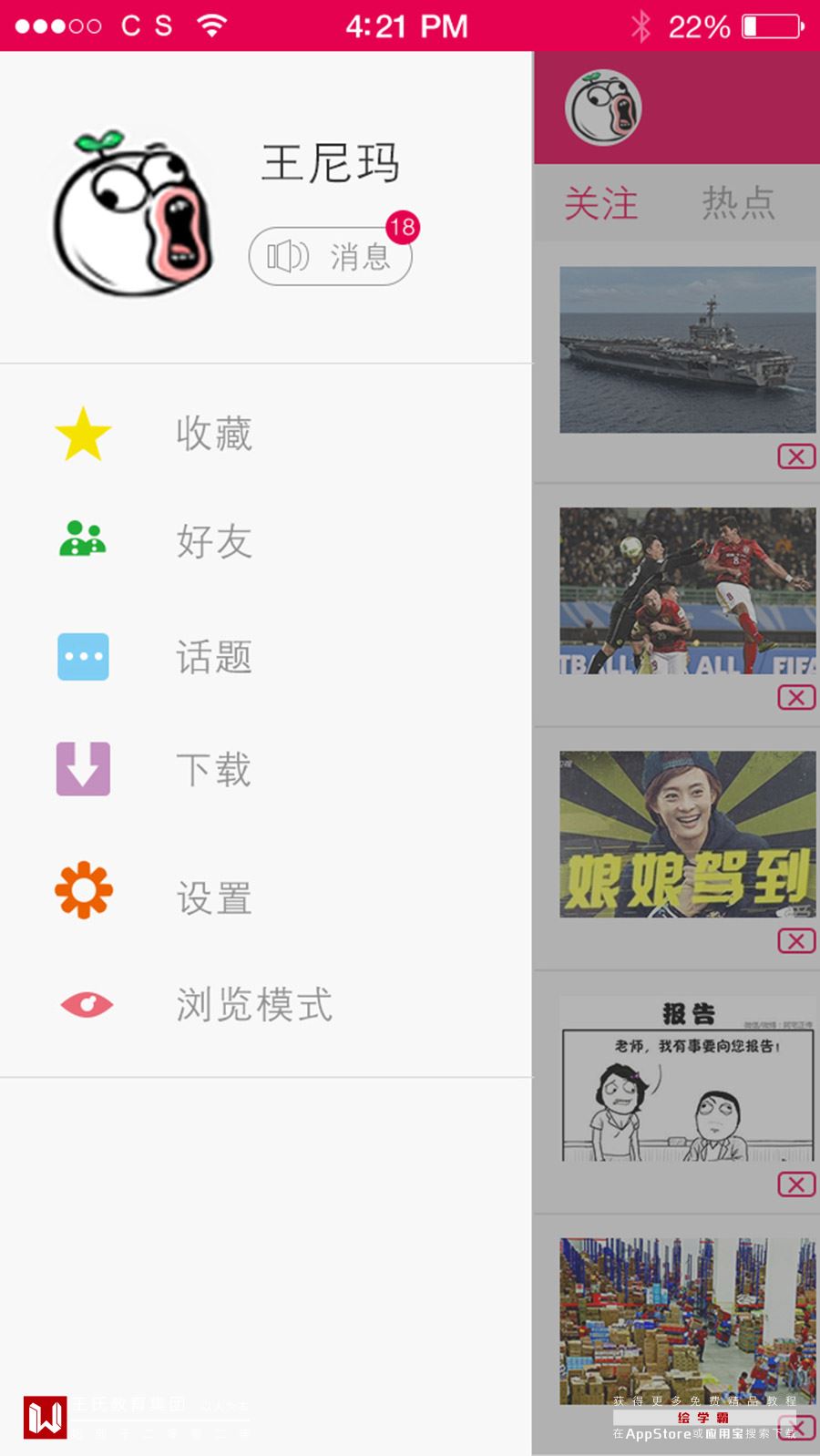Dismiss the football match post
The height and width of the screenshot is (1456, 820).
pyautogui.click(x=796, y=698)
